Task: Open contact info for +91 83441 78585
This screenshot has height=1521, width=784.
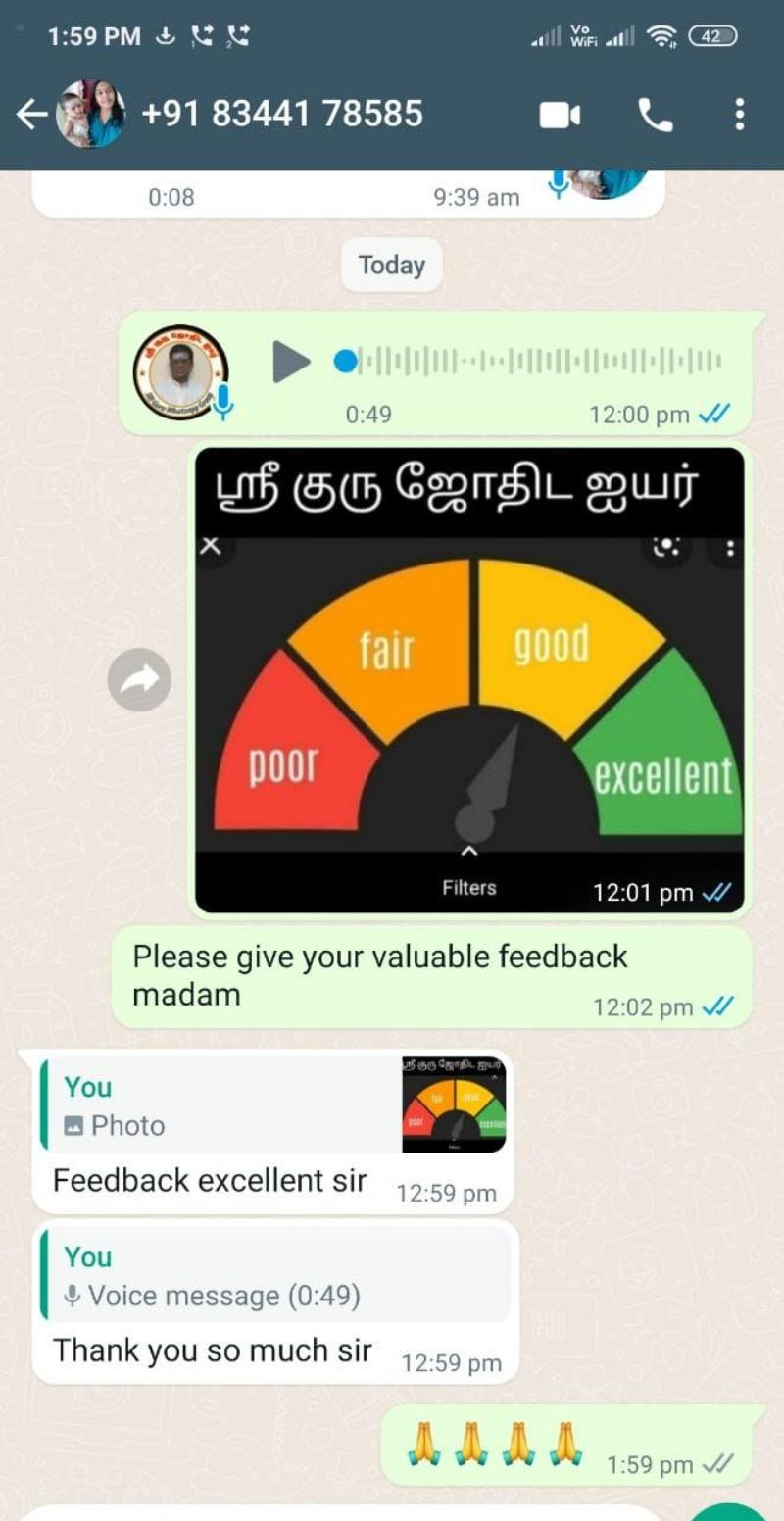Action: tap(282, 115)
